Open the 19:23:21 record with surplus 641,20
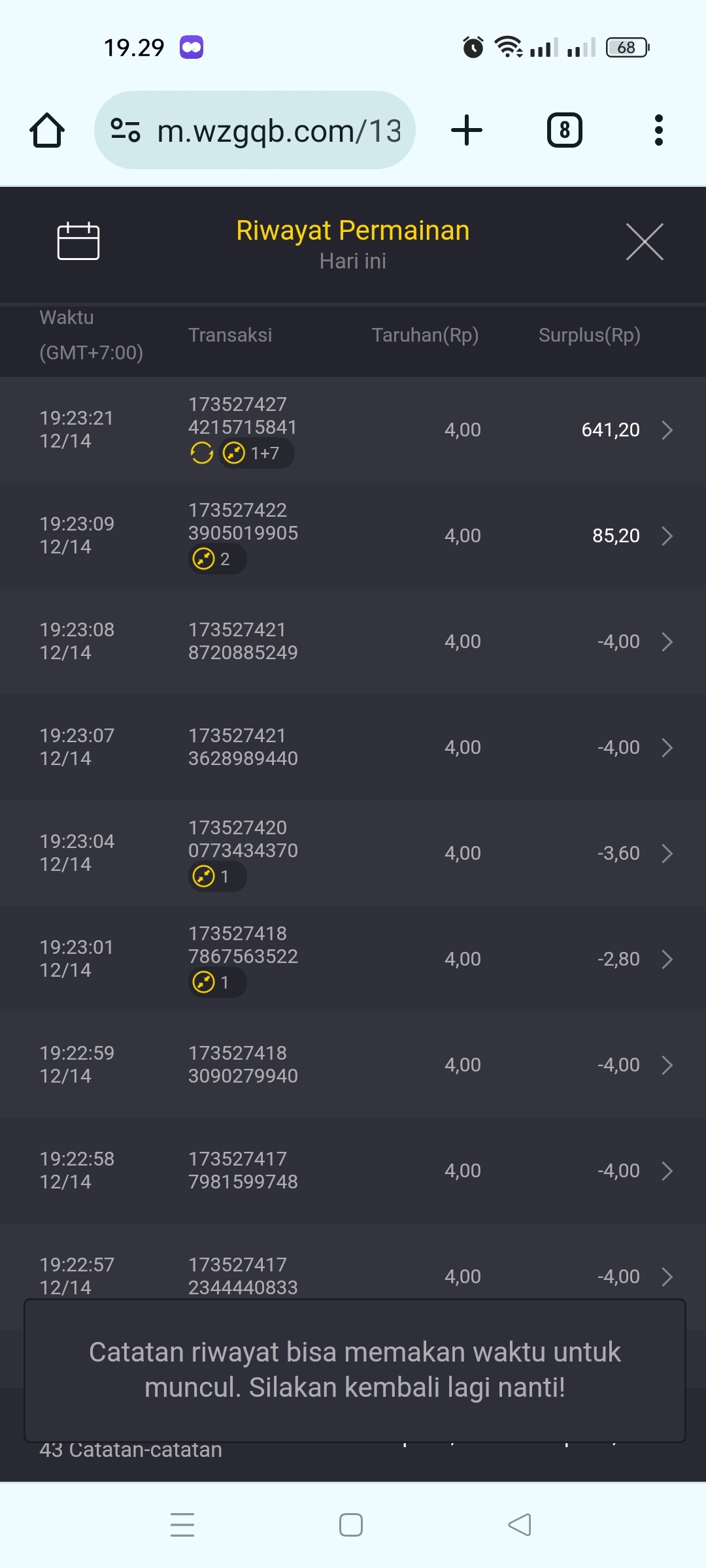 click(353, 430)
